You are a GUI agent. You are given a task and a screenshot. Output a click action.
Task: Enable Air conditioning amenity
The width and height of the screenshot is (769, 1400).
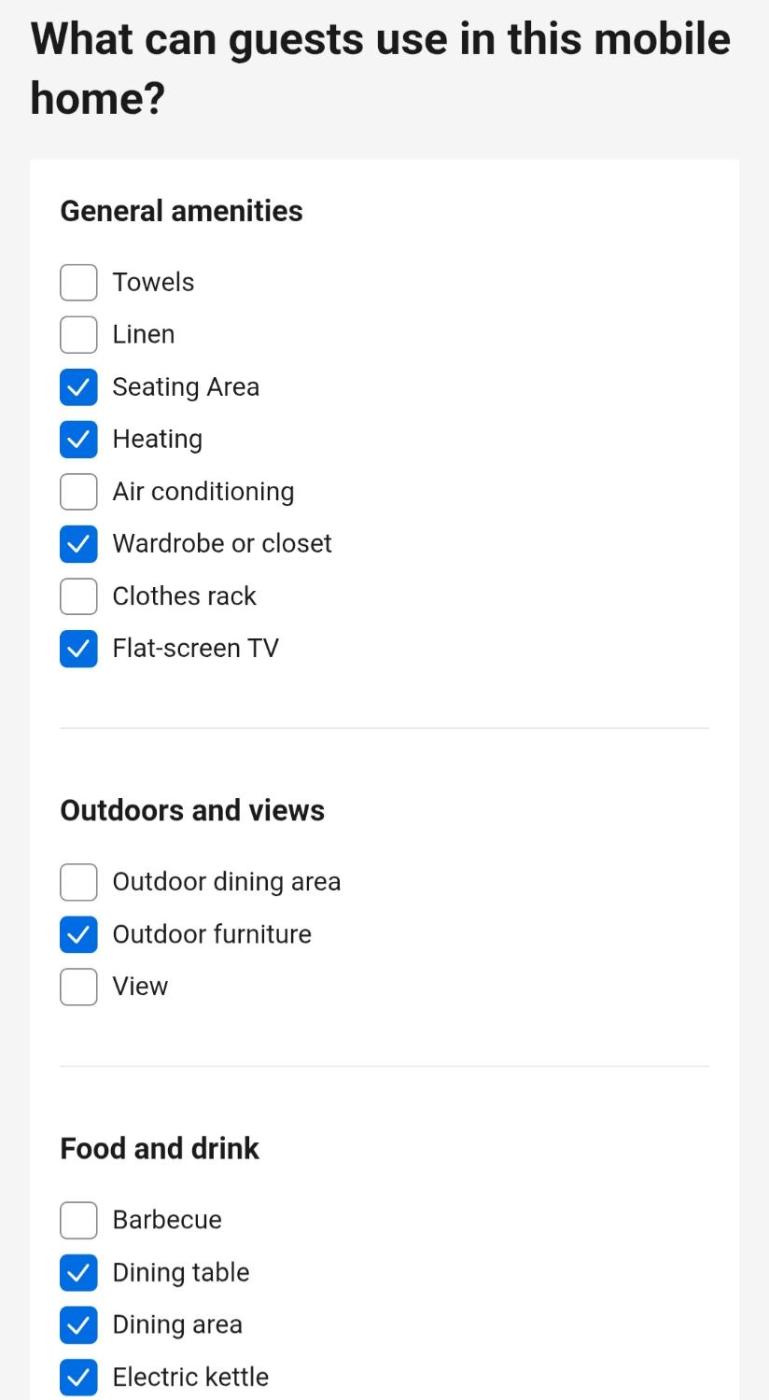pyautogui.click(x=79, y=491)
